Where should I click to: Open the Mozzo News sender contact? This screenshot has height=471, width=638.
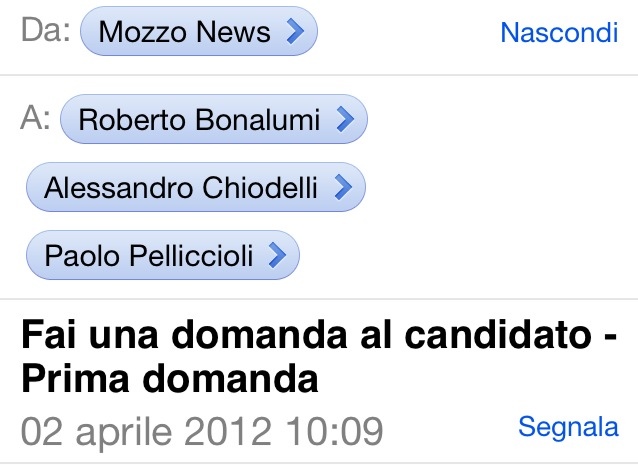198,33
